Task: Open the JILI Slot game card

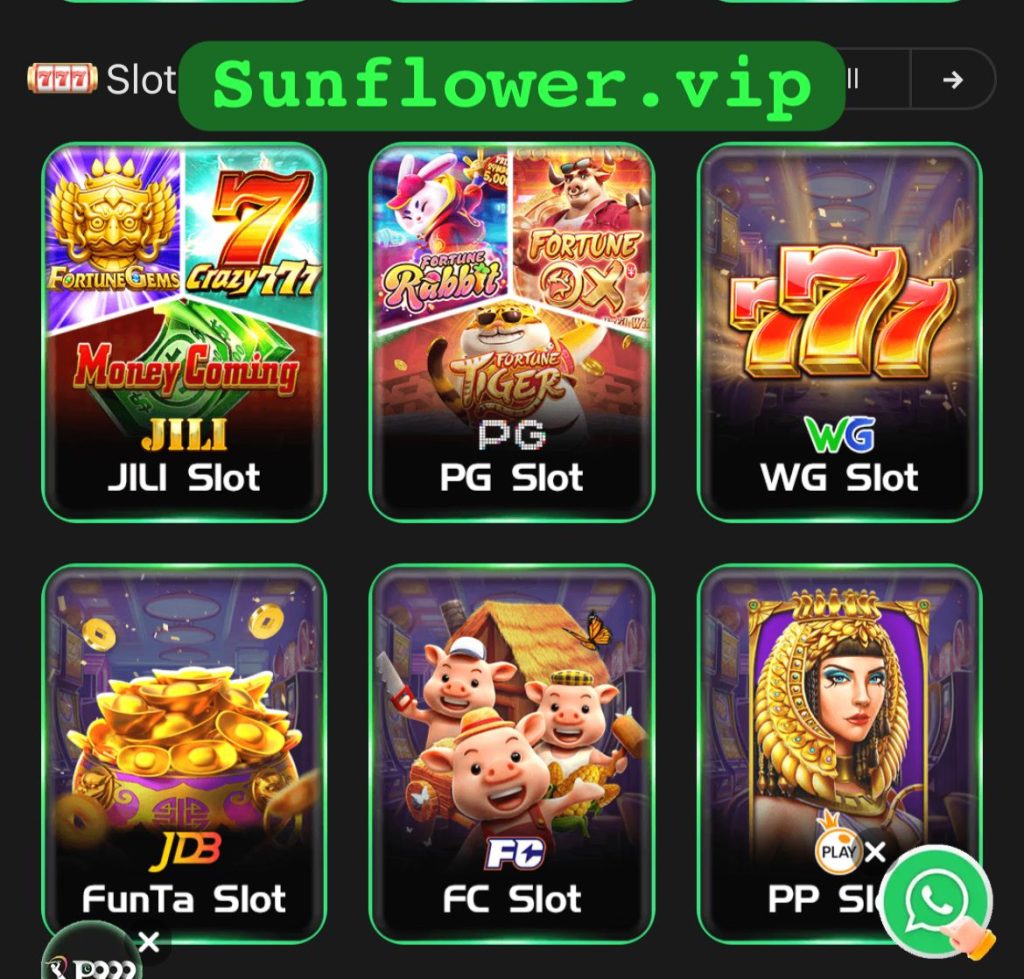Action: pyautogui.click(x=184, y=331)
